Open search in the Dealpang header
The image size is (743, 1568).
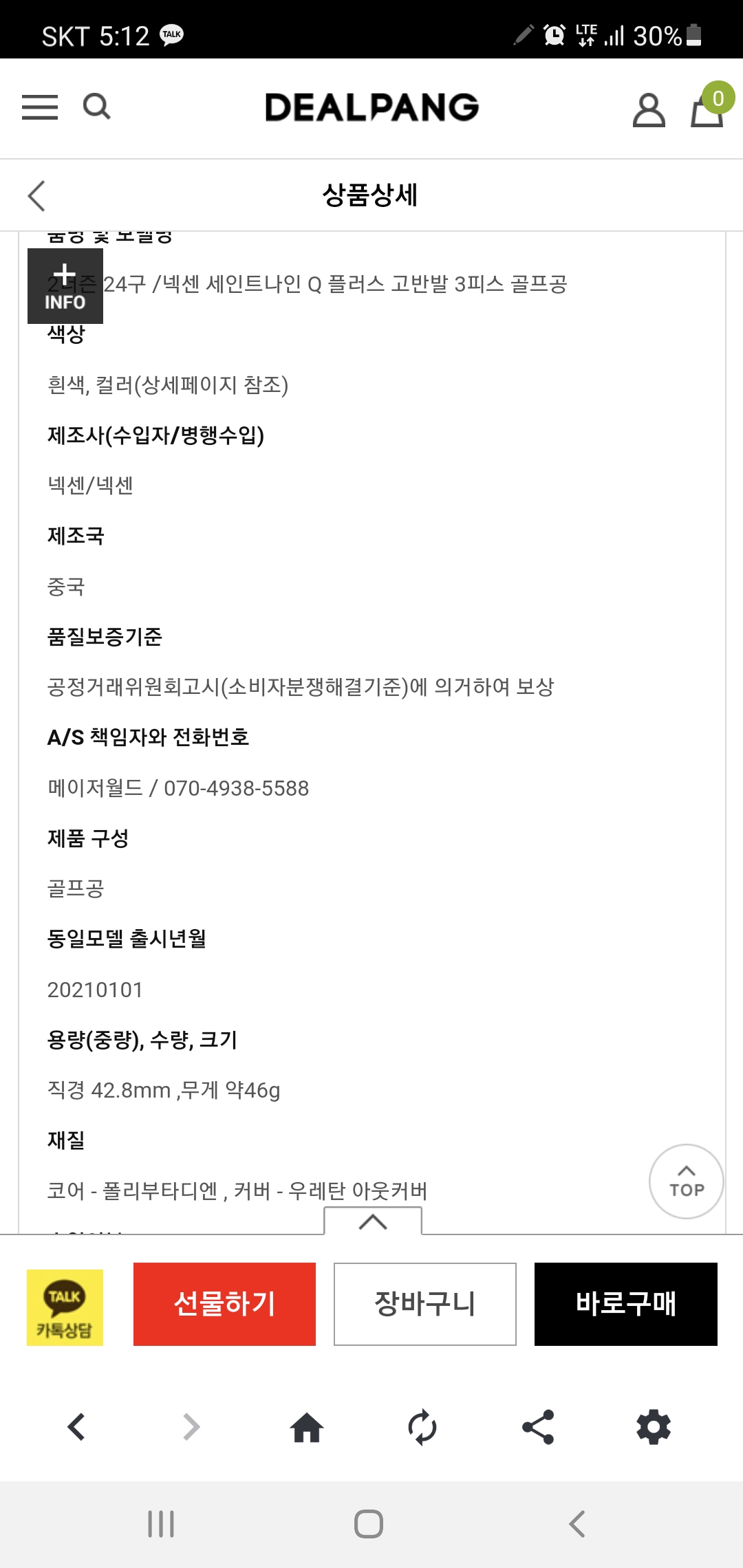[96, 107]
